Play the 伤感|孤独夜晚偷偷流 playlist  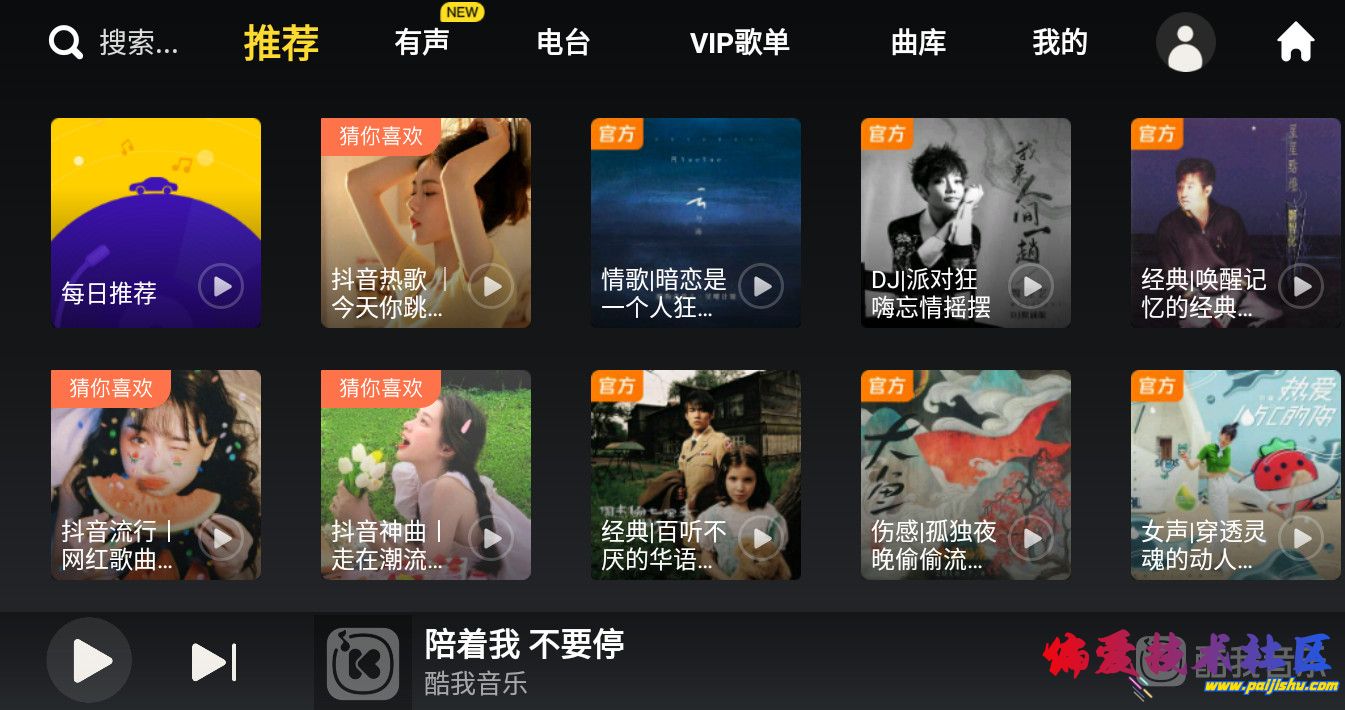pyautogui.click(x=1032, y=539)
